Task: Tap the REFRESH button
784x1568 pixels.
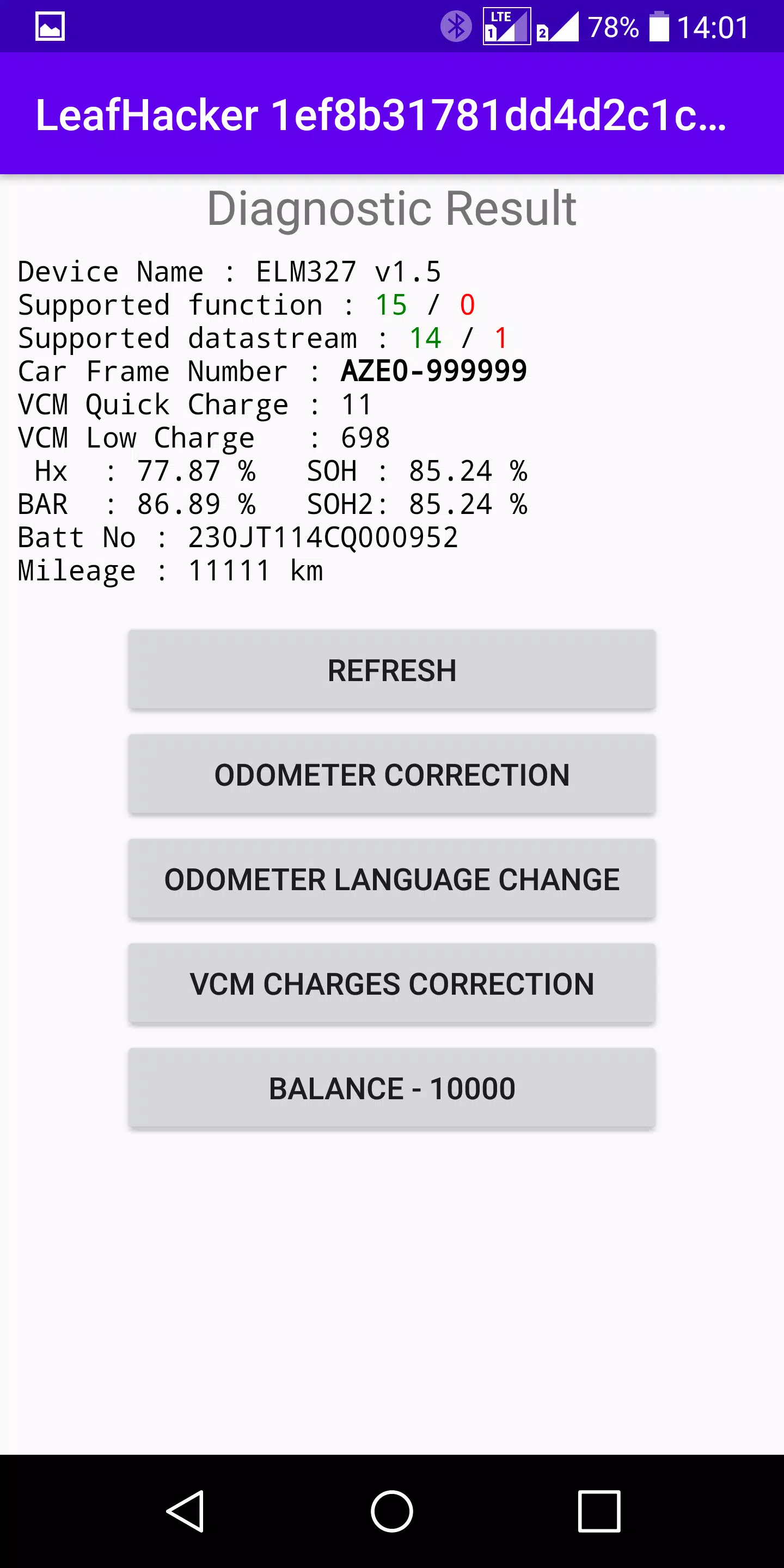Action: [391, 670]
